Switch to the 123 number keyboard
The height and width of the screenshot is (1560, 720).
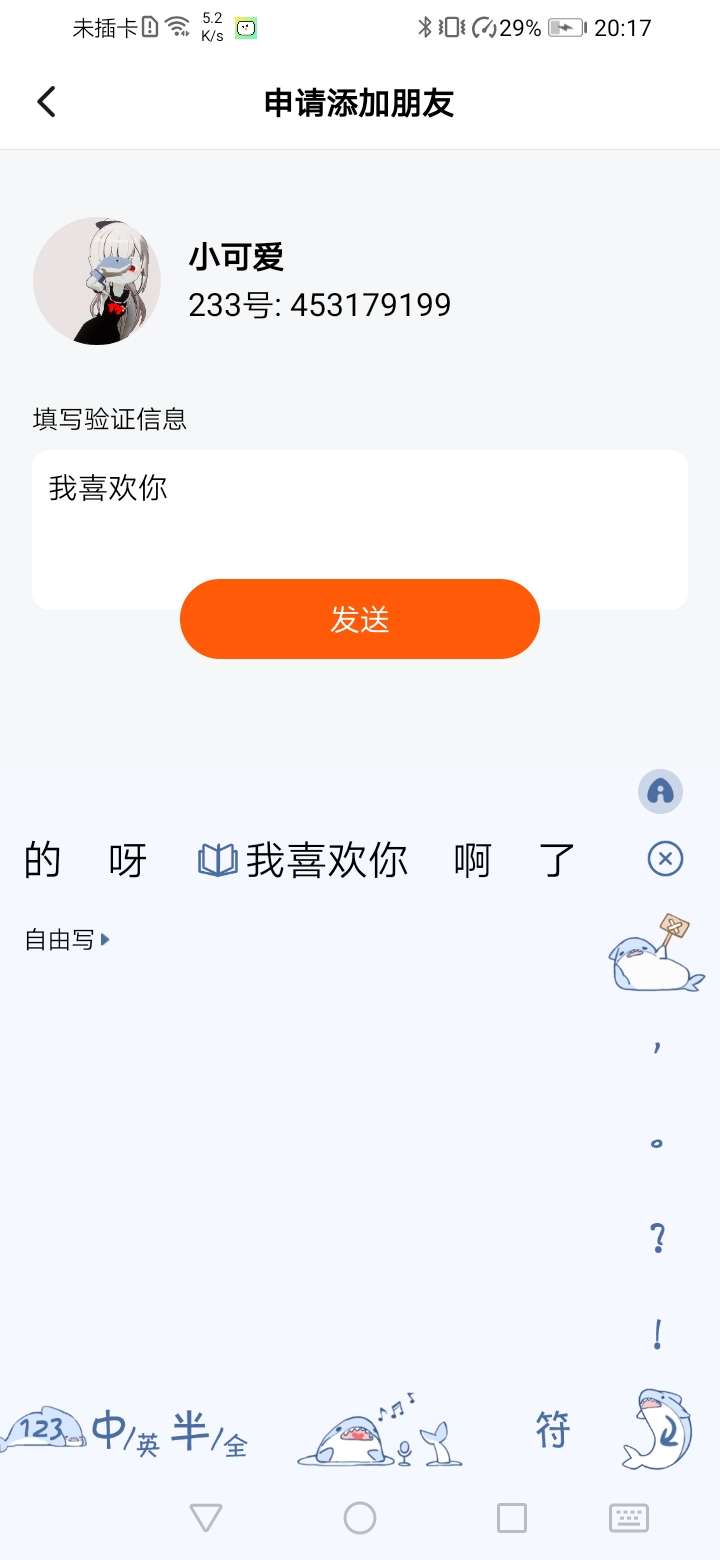point(42,1430)
